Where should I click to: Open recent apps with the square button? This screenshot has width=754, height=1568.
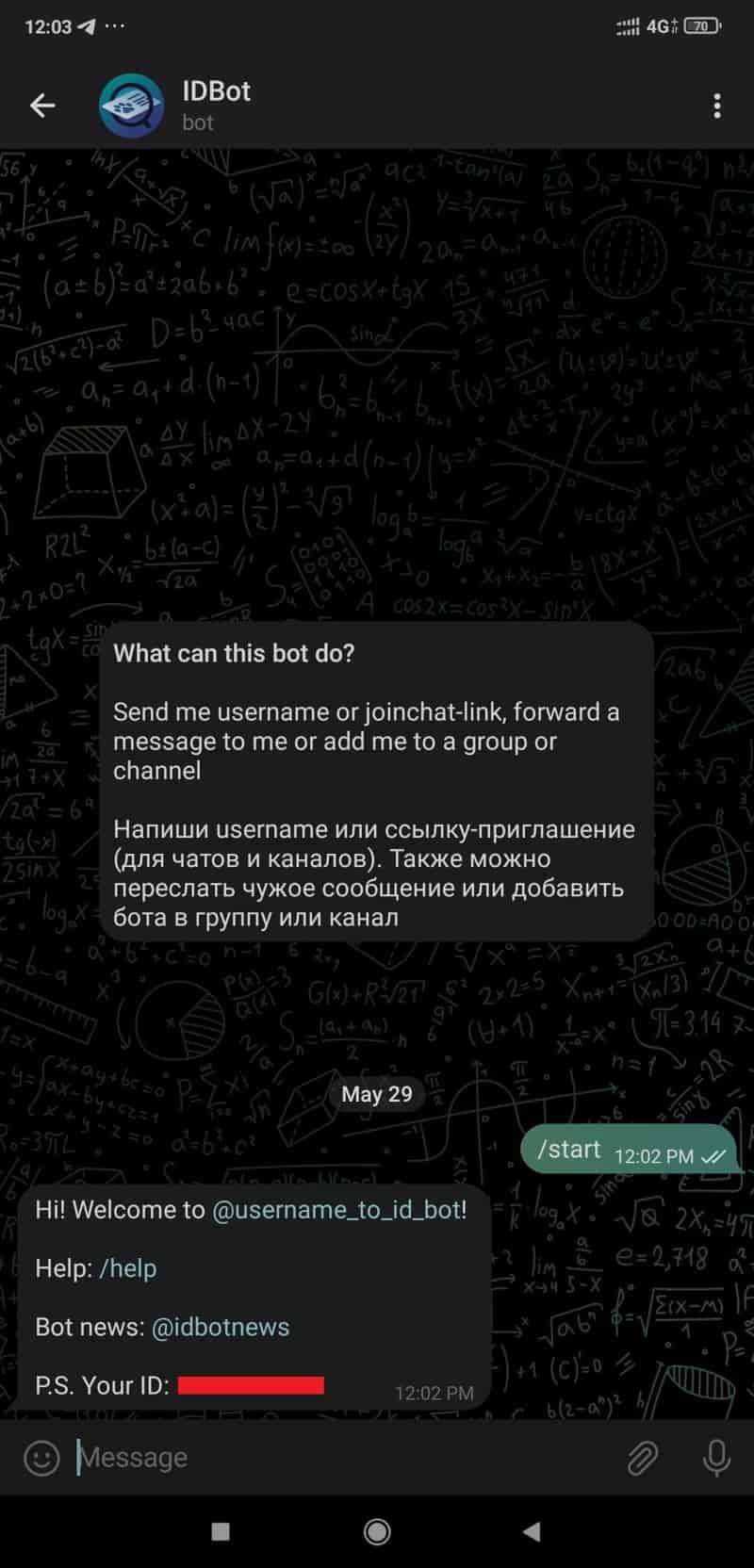221,1531
